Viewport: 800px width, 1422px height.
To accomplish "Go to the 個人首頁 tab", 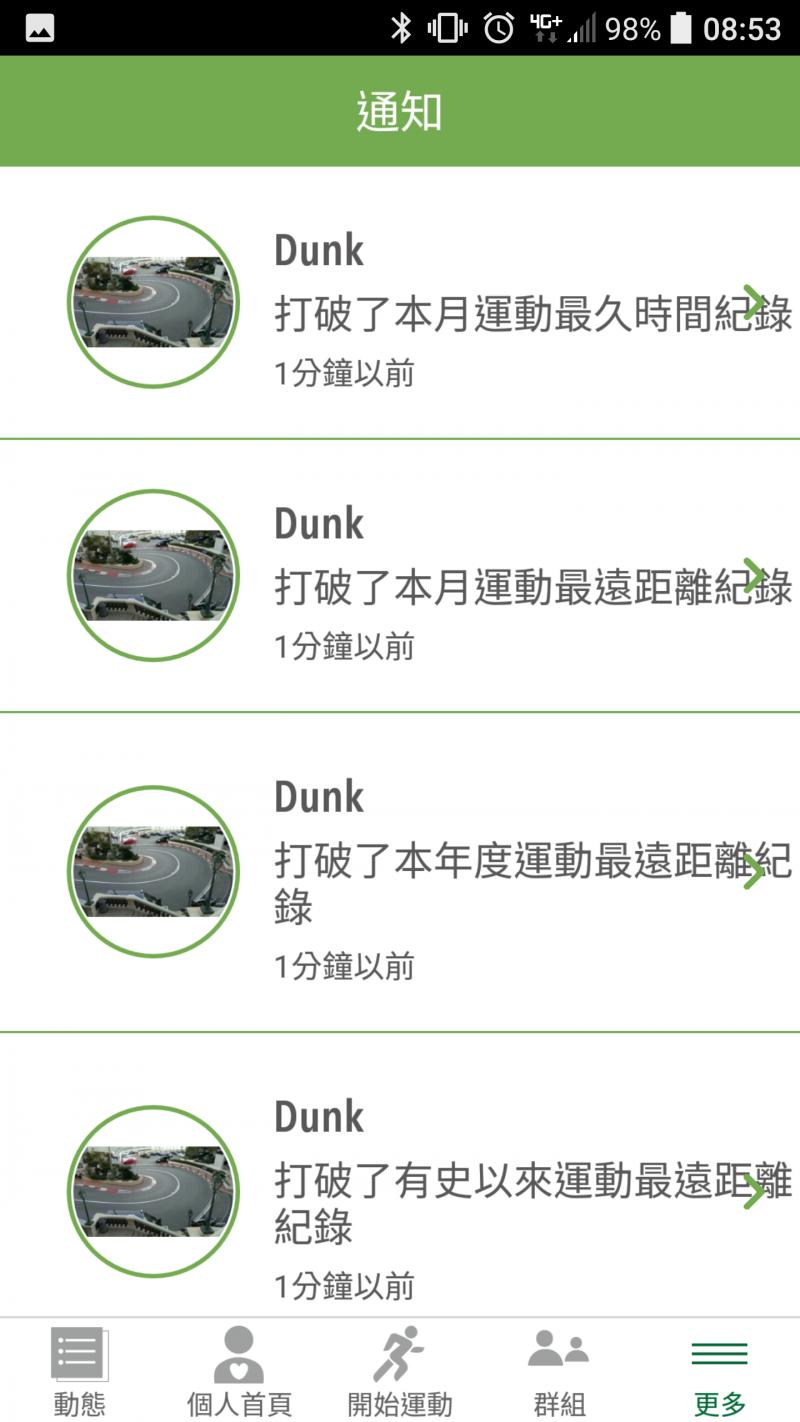I will click(x=239, y=1371).
